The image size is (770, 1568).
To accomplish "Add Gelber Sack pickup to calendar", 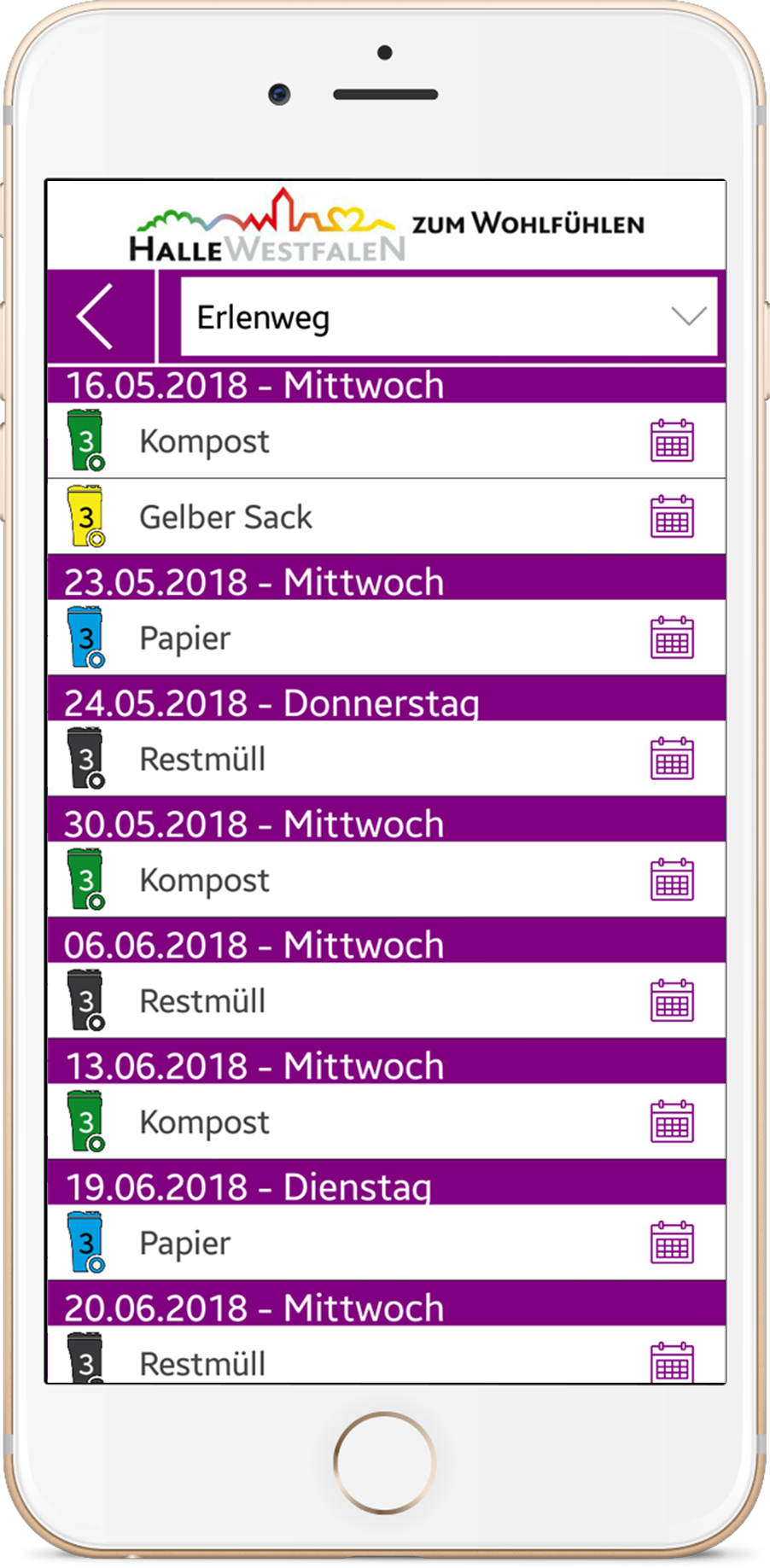I will coord(672,516).
